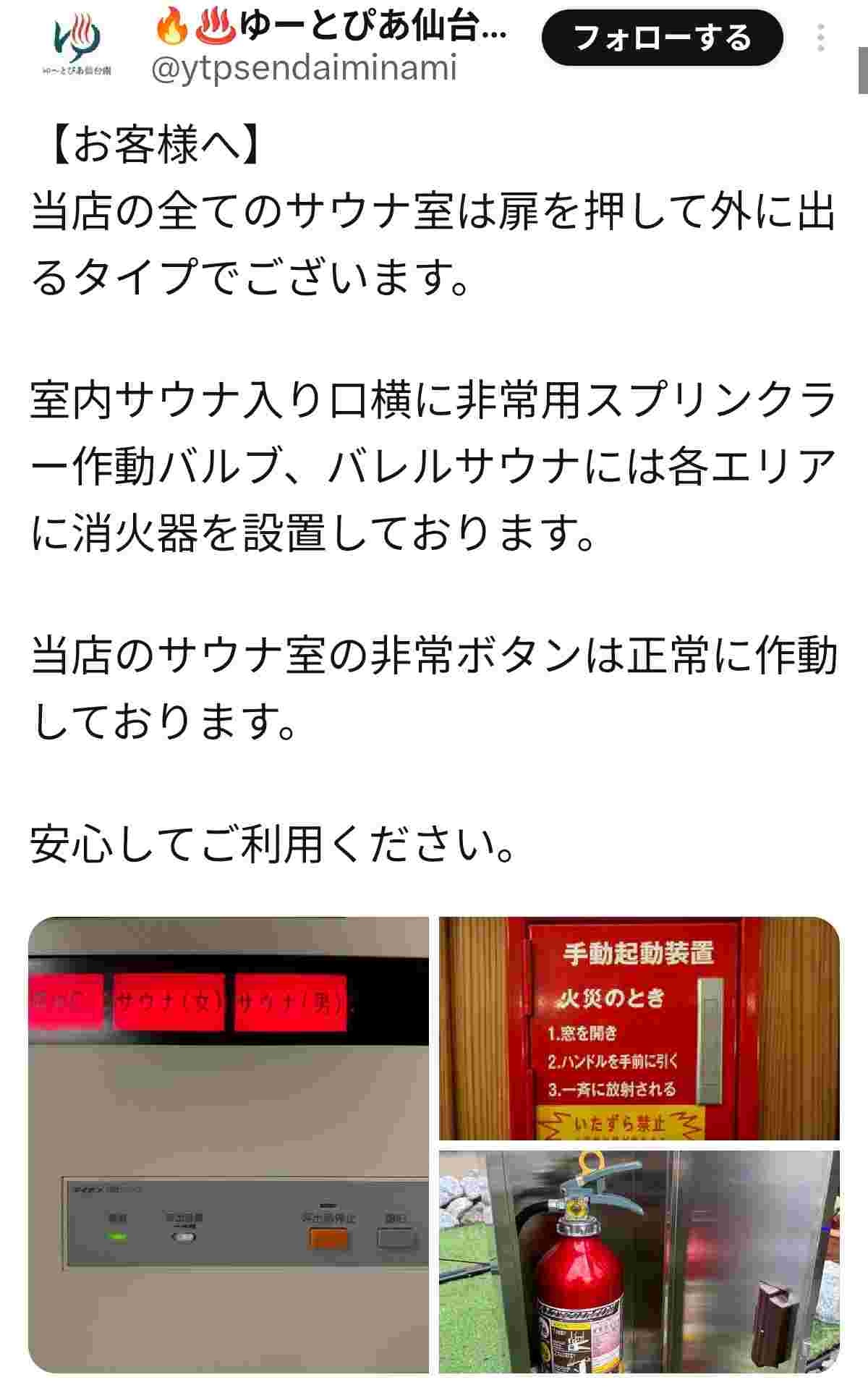The width and height of the screenshot is (868, 1398).
Task: Tap the フォローする button
Action: click(662, 39)
